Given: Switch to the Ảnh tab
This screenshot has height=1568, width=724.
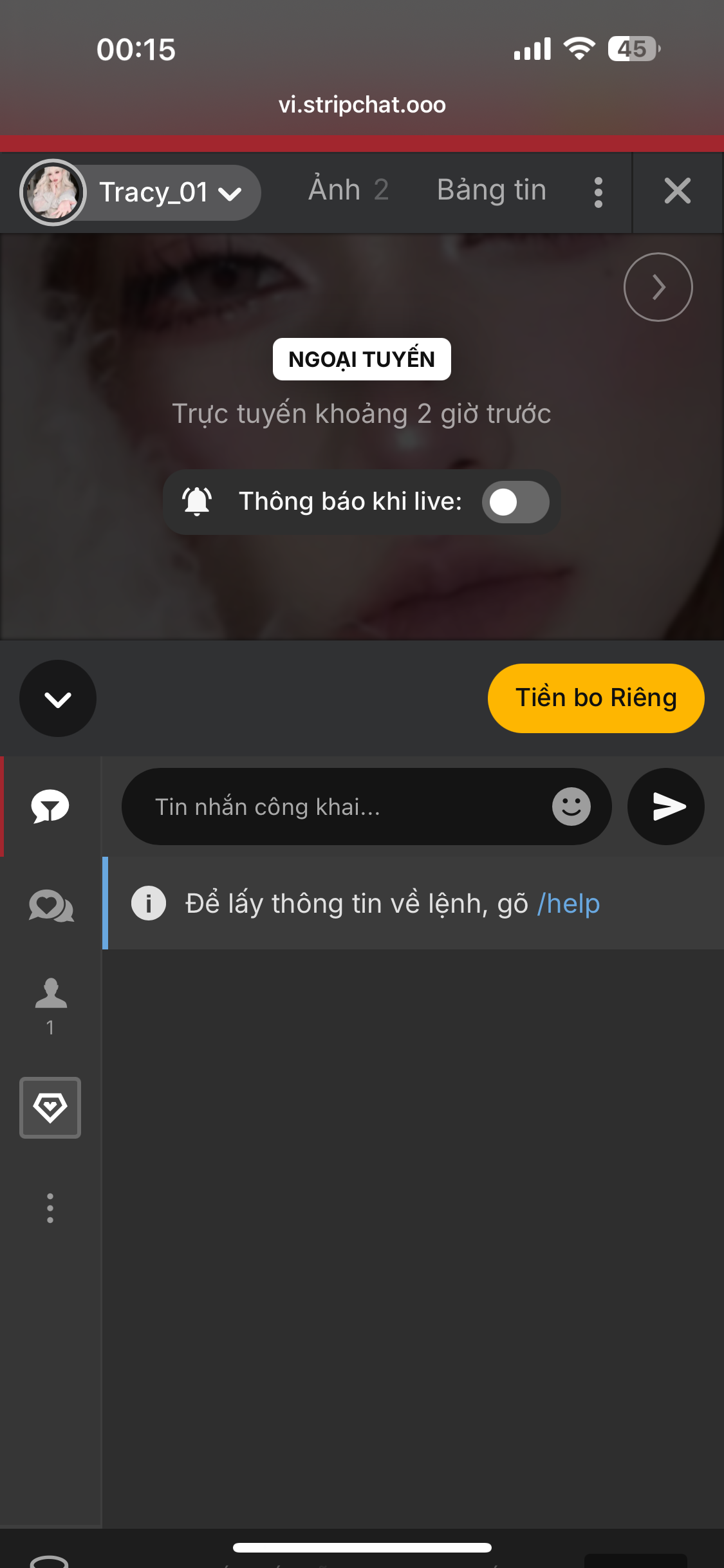Looking at the screenshot, I should click(x=348, y=191).
